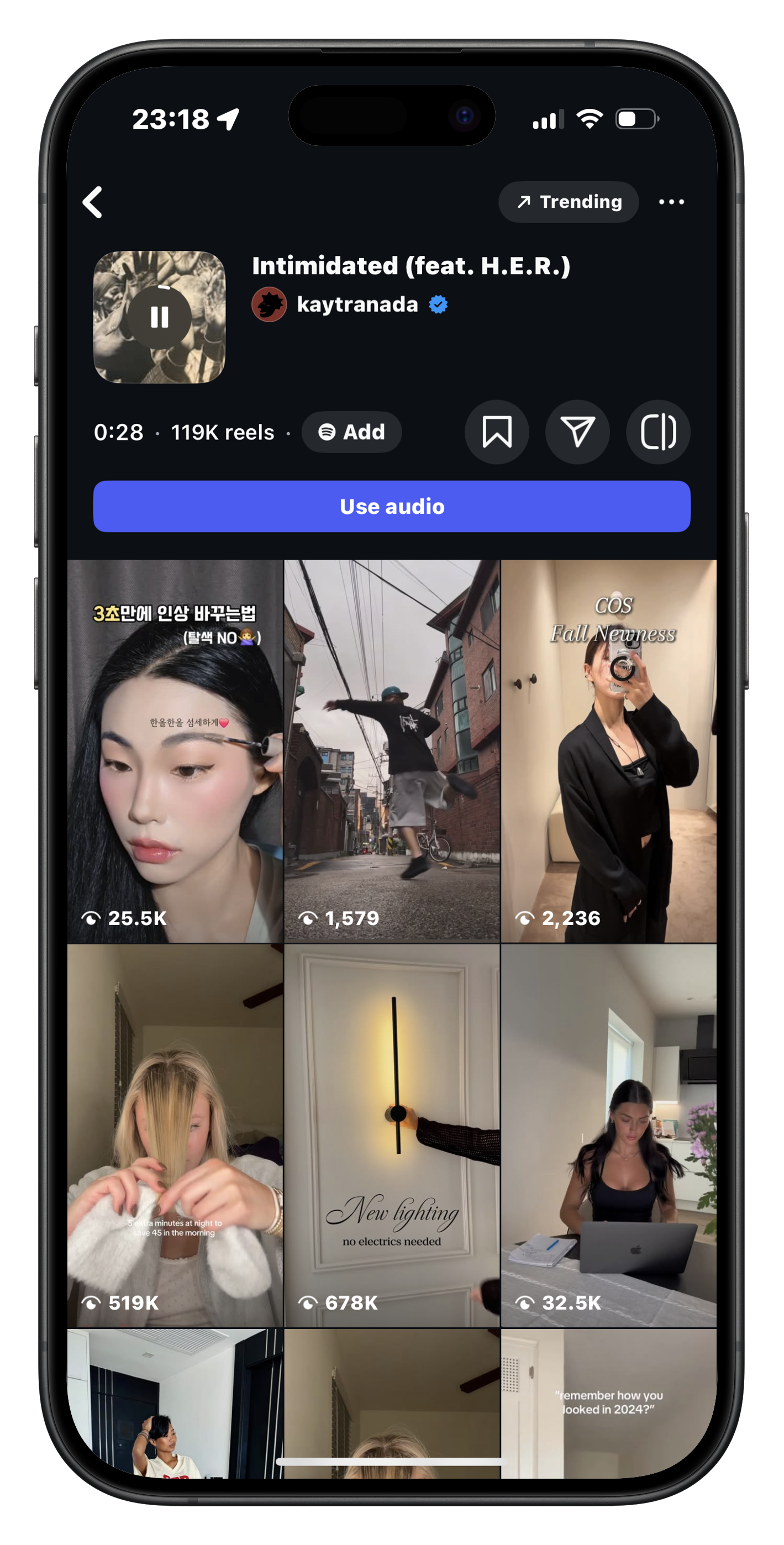This screenshot has height=1545, width=784.
Task: Share this audio via the send icon
Action: click(x=577, y=432)
